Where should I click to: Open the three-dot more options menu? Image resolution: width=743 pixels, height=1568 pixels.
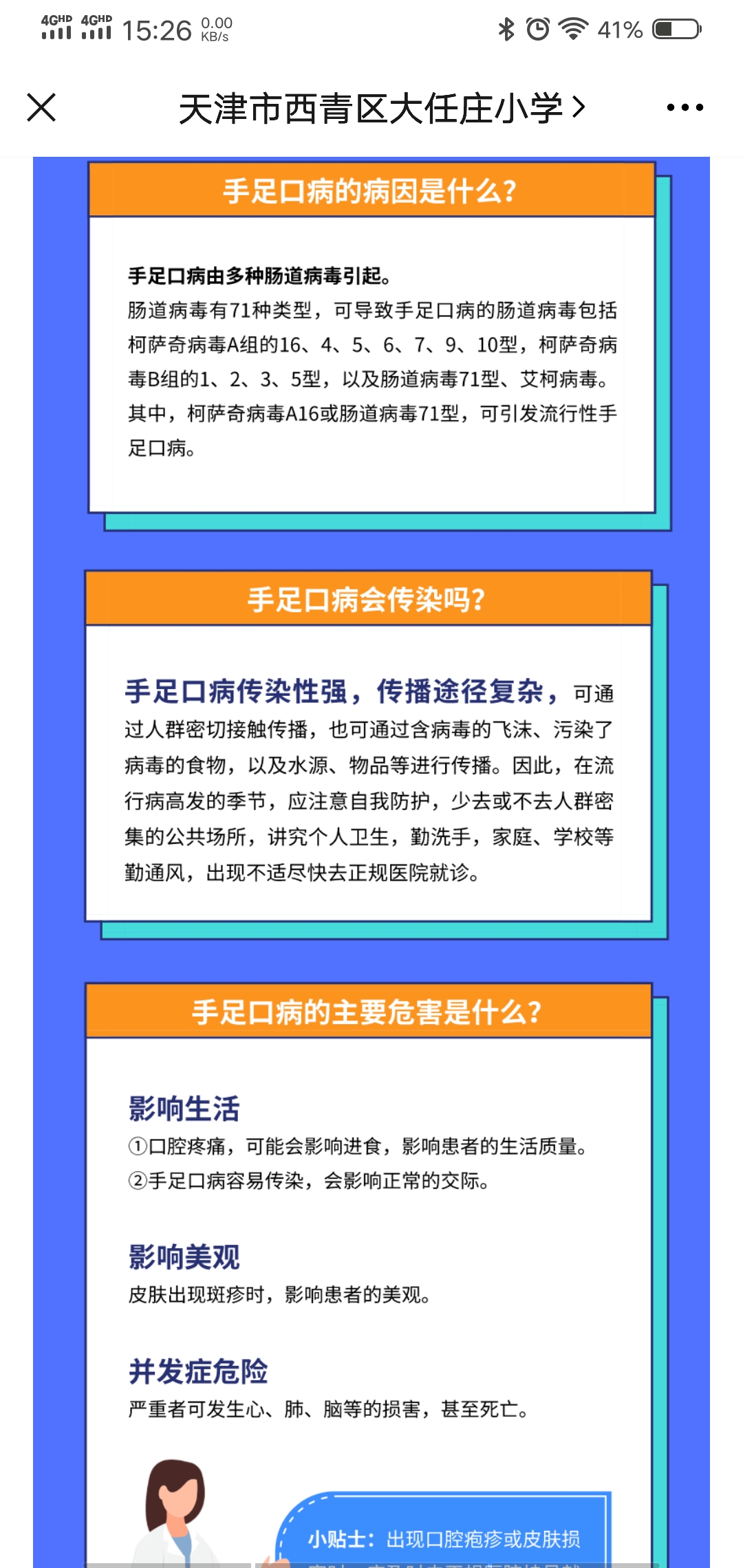[685, 108]
